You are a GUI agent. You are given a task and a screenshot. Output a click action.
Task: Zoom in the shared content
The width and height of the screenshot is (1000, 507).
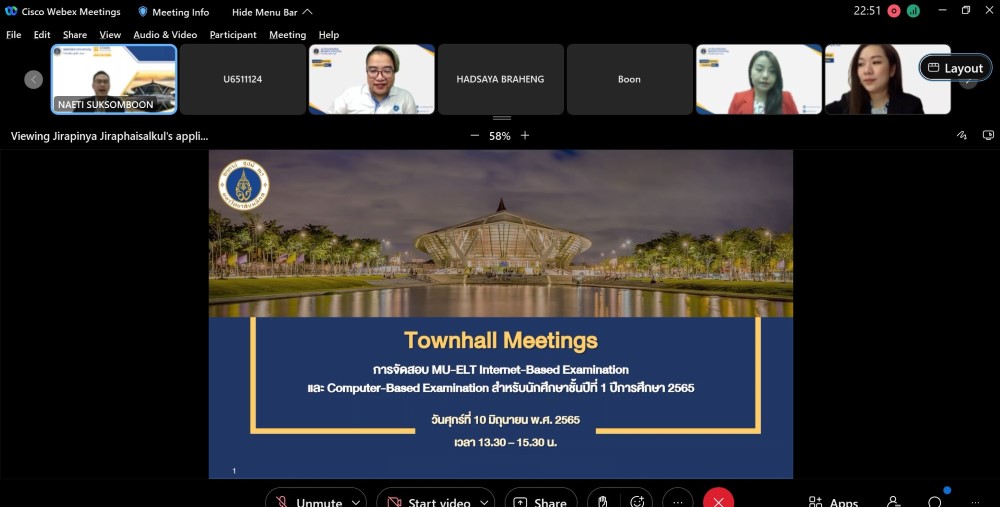tap(525, 136)
